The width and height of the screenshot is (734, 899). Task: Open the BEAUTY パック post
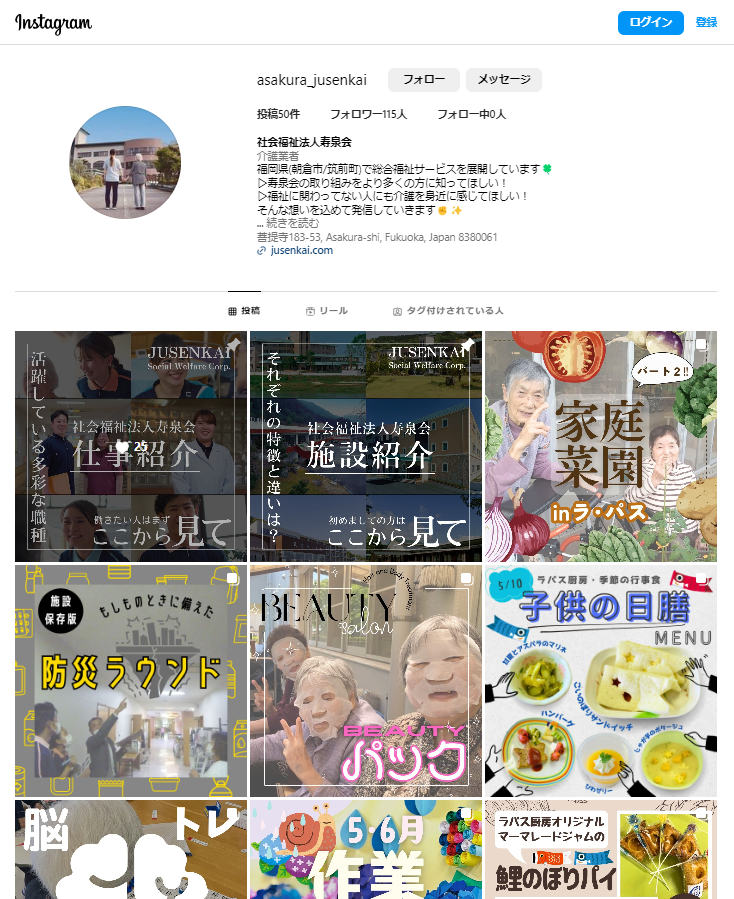click(366, 680)
